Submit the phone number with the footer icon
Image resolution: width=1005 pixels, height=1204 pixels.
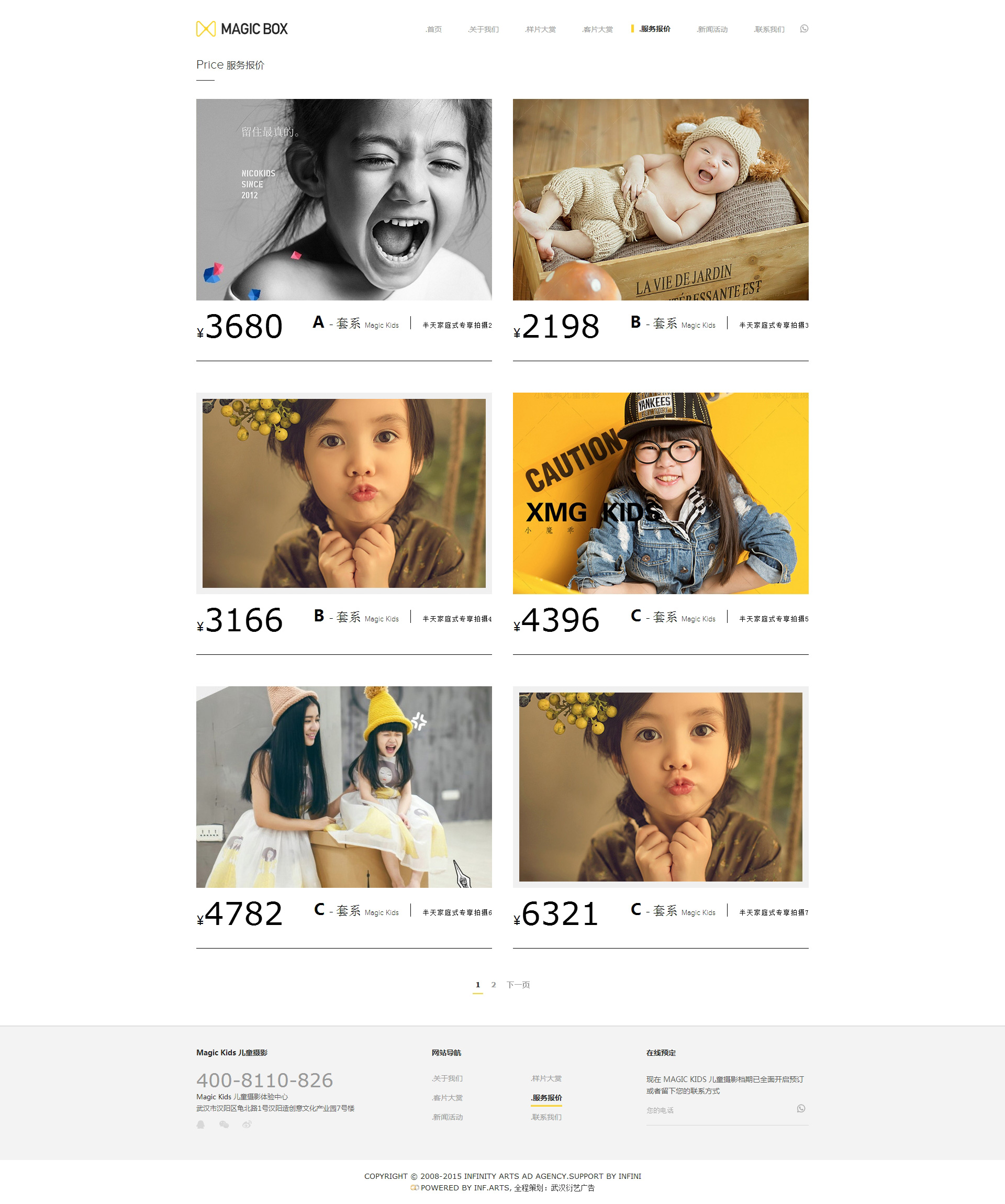coord(801,1108)
